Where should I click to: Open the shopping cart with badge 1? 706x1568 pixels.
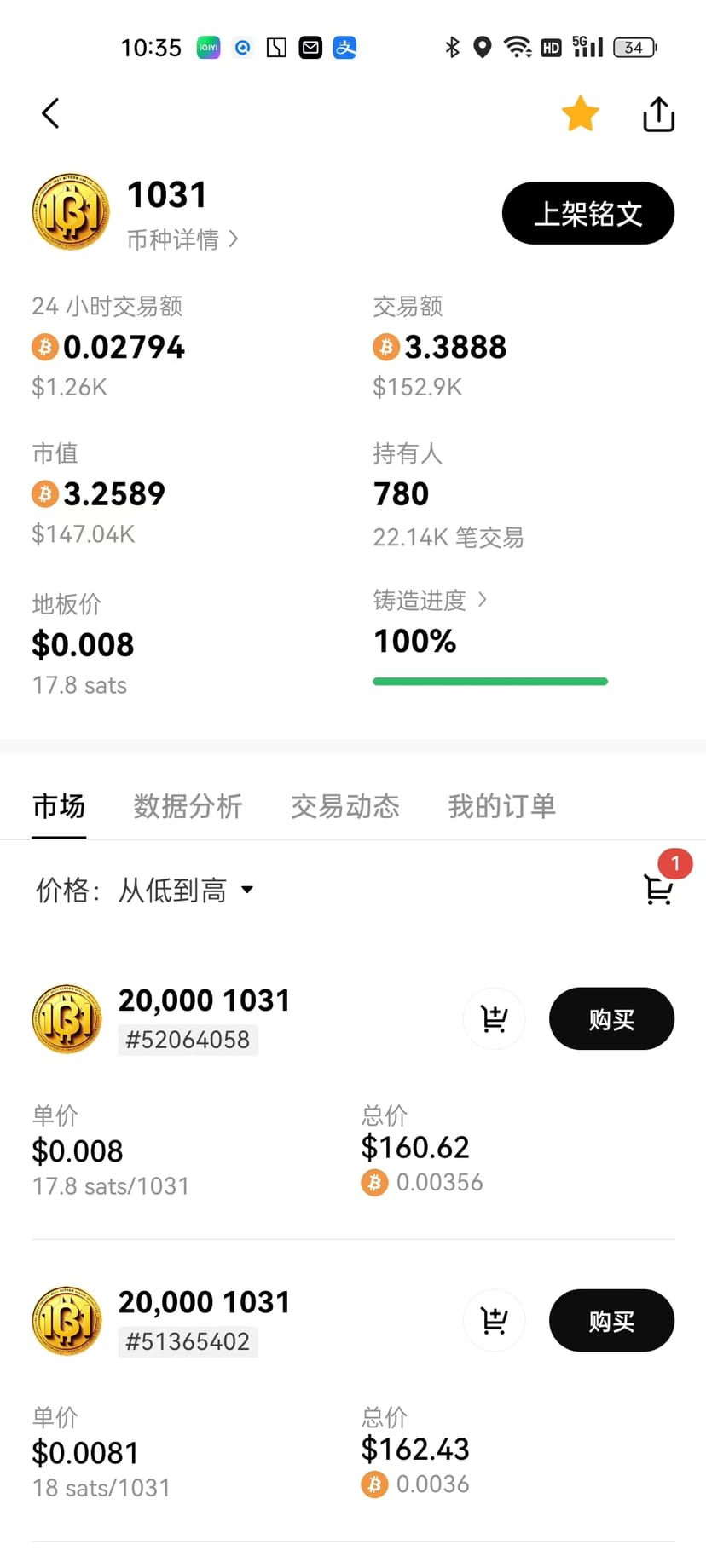pyautogui.click(x=658, y=889)
